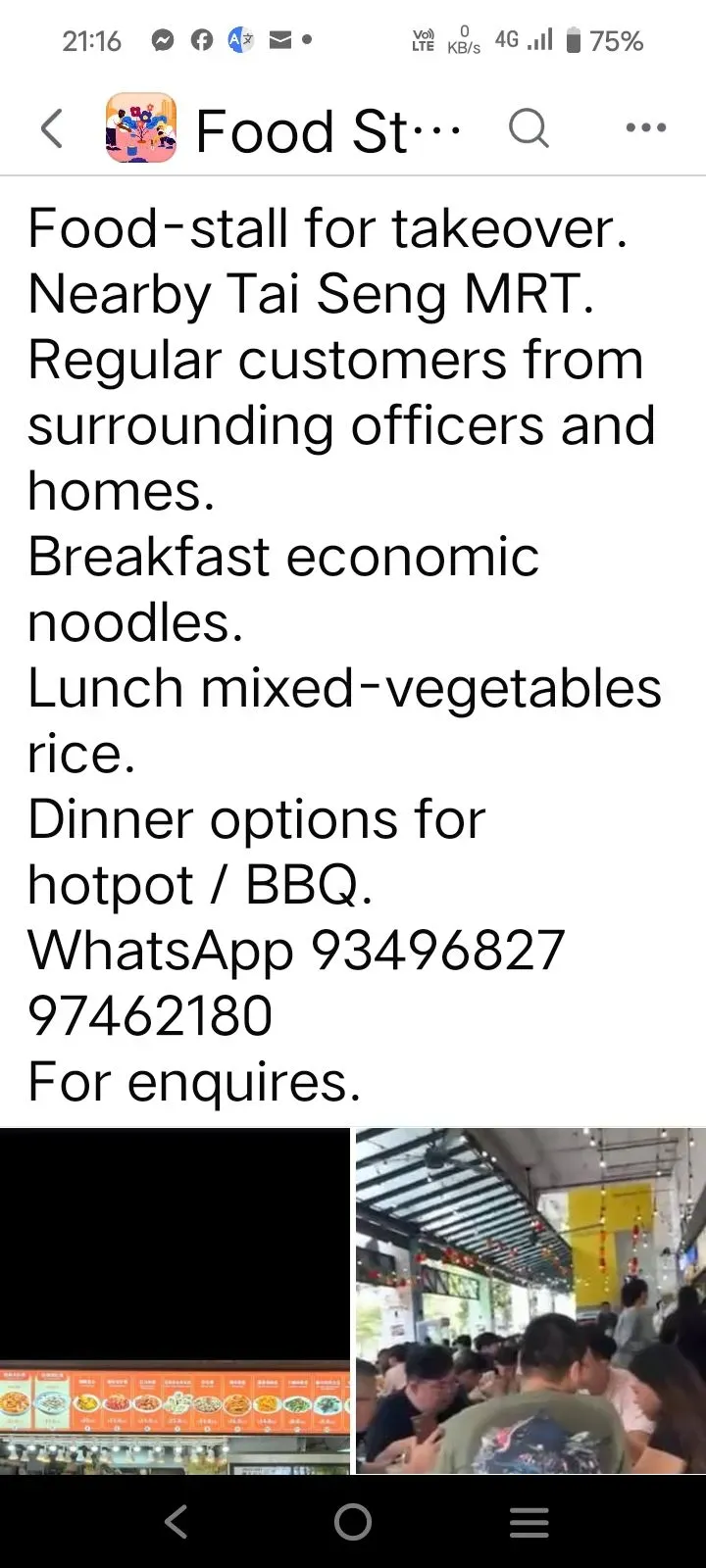Open recent apps from navigation bar
The width and height of the screenshot is (706, 1568).
coord(529,1522)
